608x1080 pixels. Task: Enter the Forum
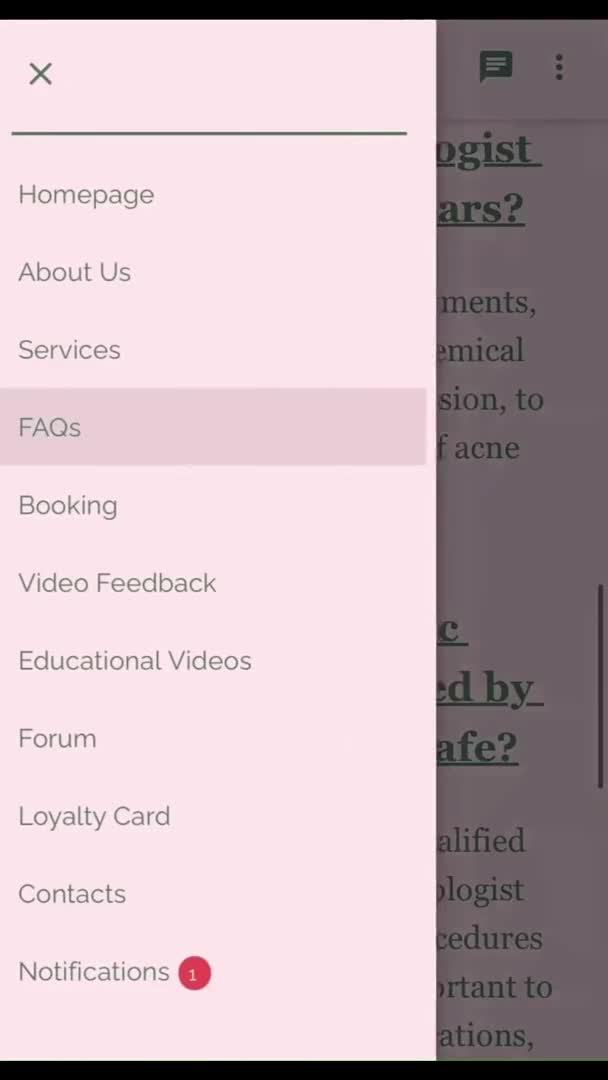pos(57,739)
